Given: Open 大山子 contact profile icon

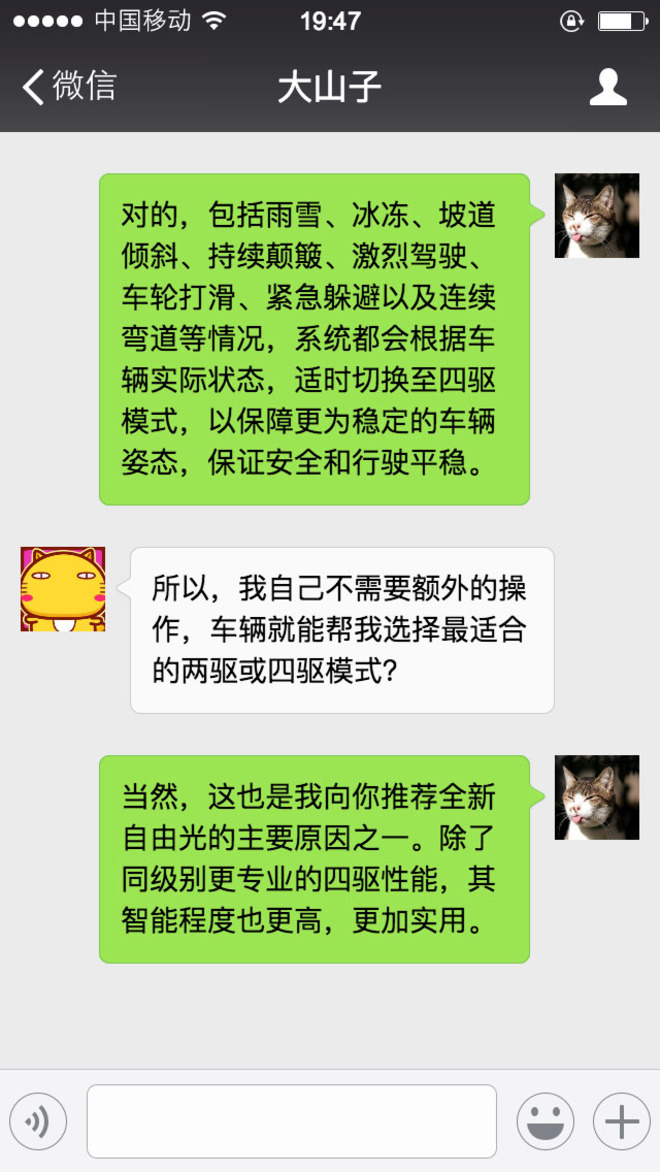Looking at the screenshot, I should click(607, 87).
